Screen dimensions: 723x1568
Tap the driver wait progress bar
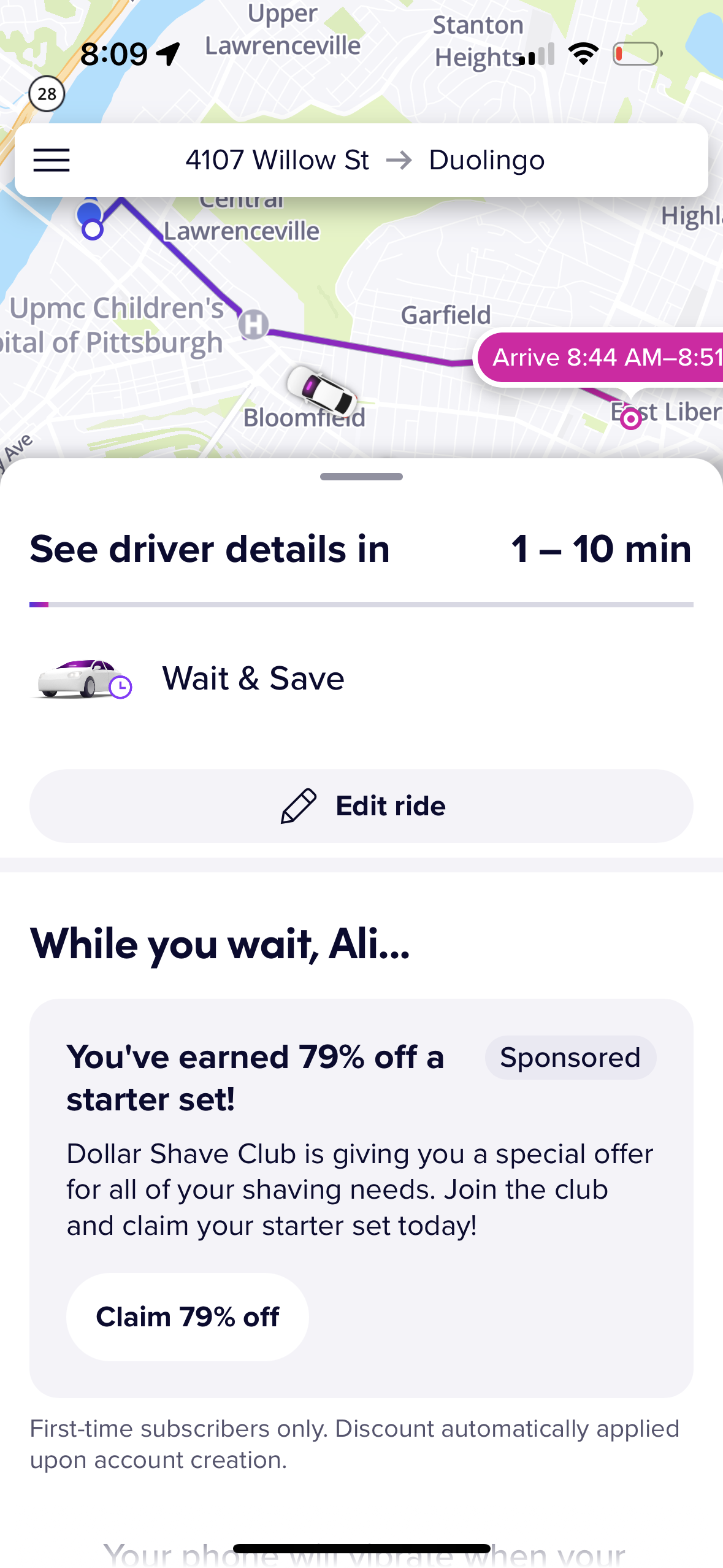361,605
